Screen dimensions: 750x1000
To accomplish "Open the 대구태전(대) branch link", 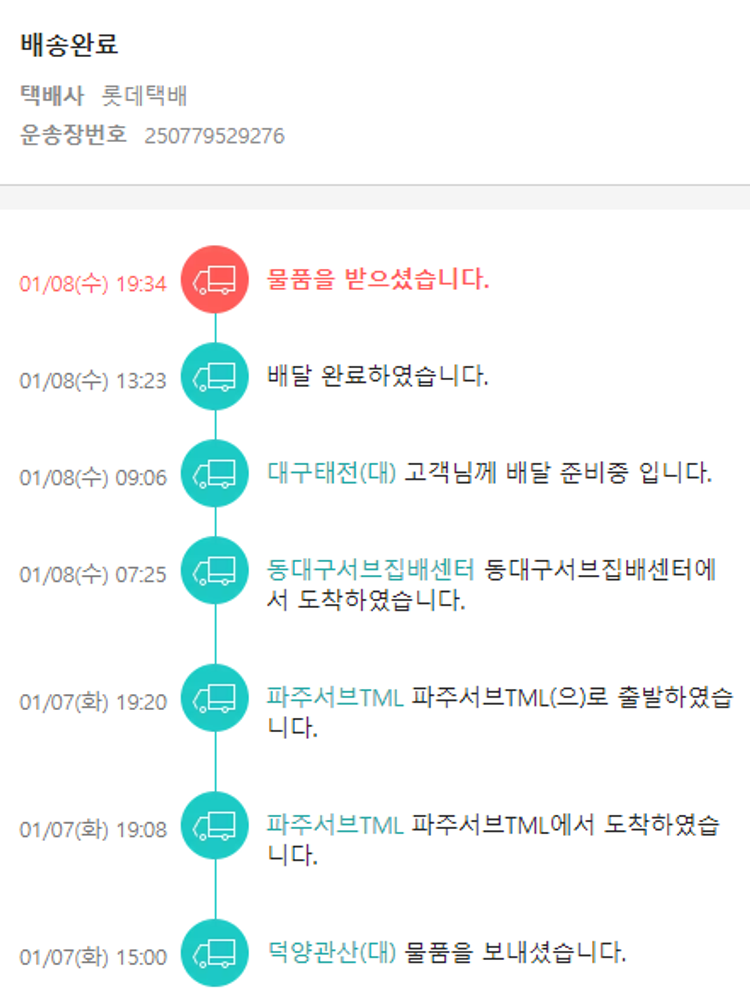I will [x=332, y=473].
